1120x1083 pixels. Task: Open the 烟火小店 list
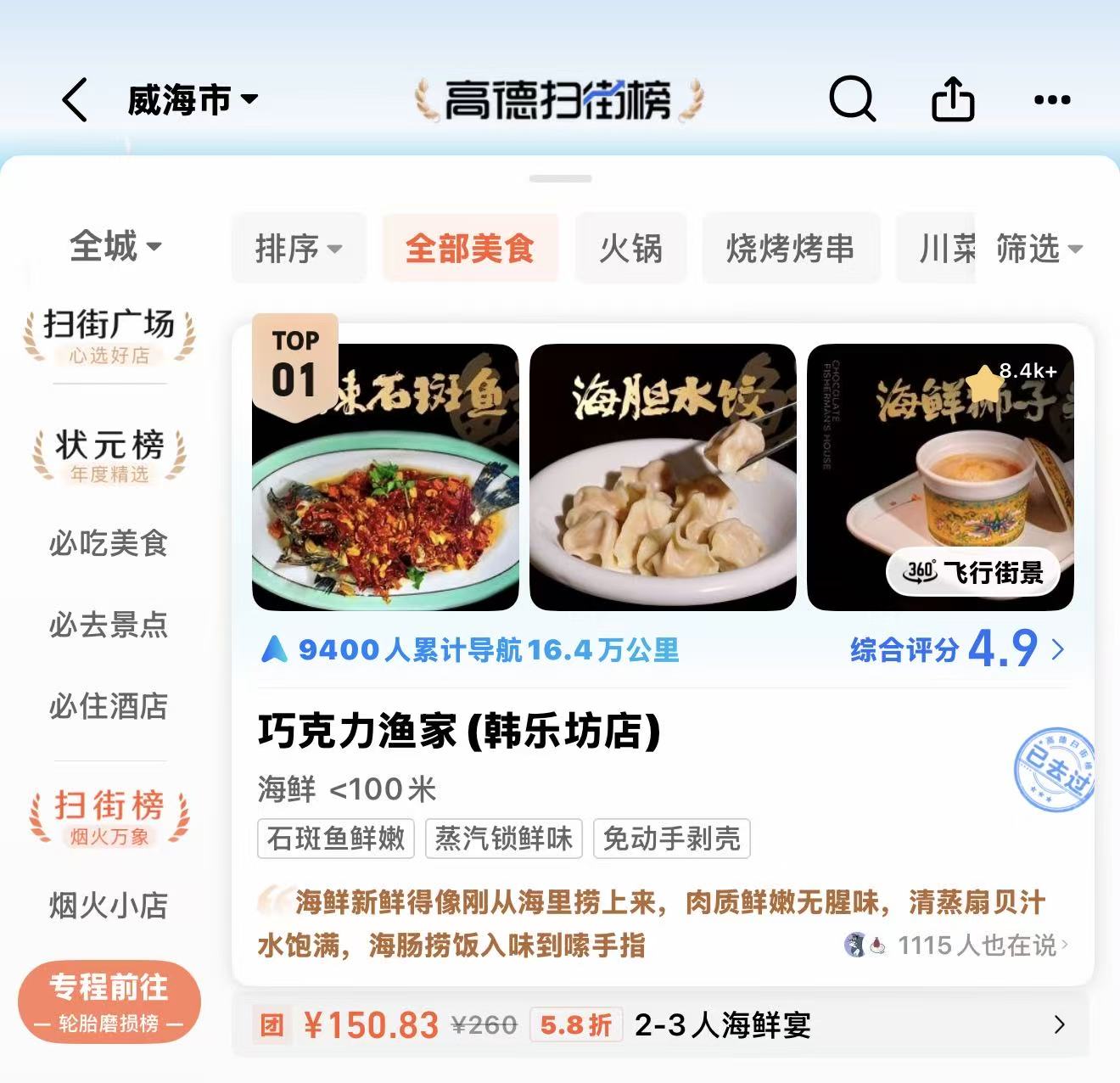[109, 906]
